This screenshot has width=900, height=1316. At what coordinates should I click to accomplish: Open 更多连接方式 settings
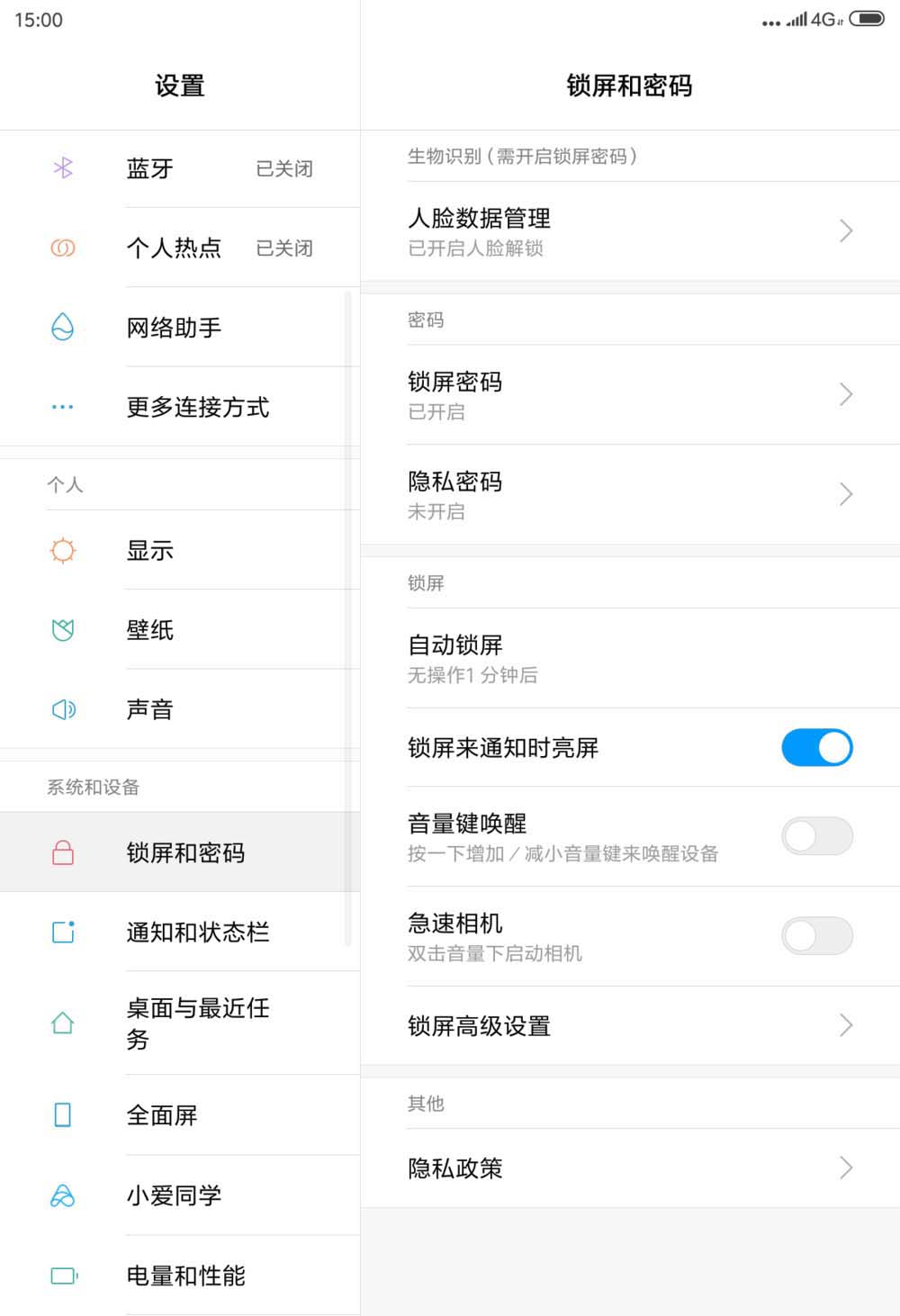(180, 407)
